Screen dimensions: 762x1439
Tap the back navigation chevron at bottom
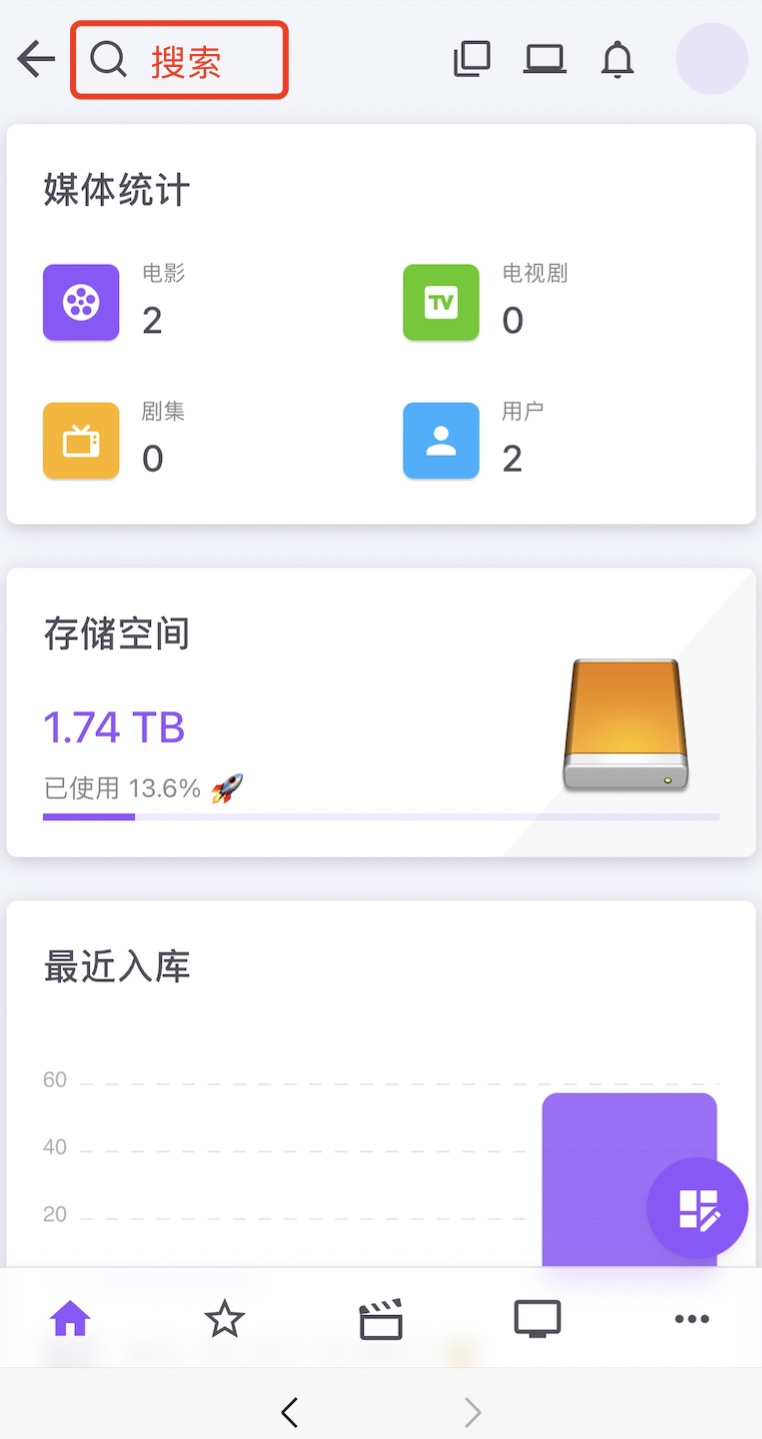[289, 1411]
